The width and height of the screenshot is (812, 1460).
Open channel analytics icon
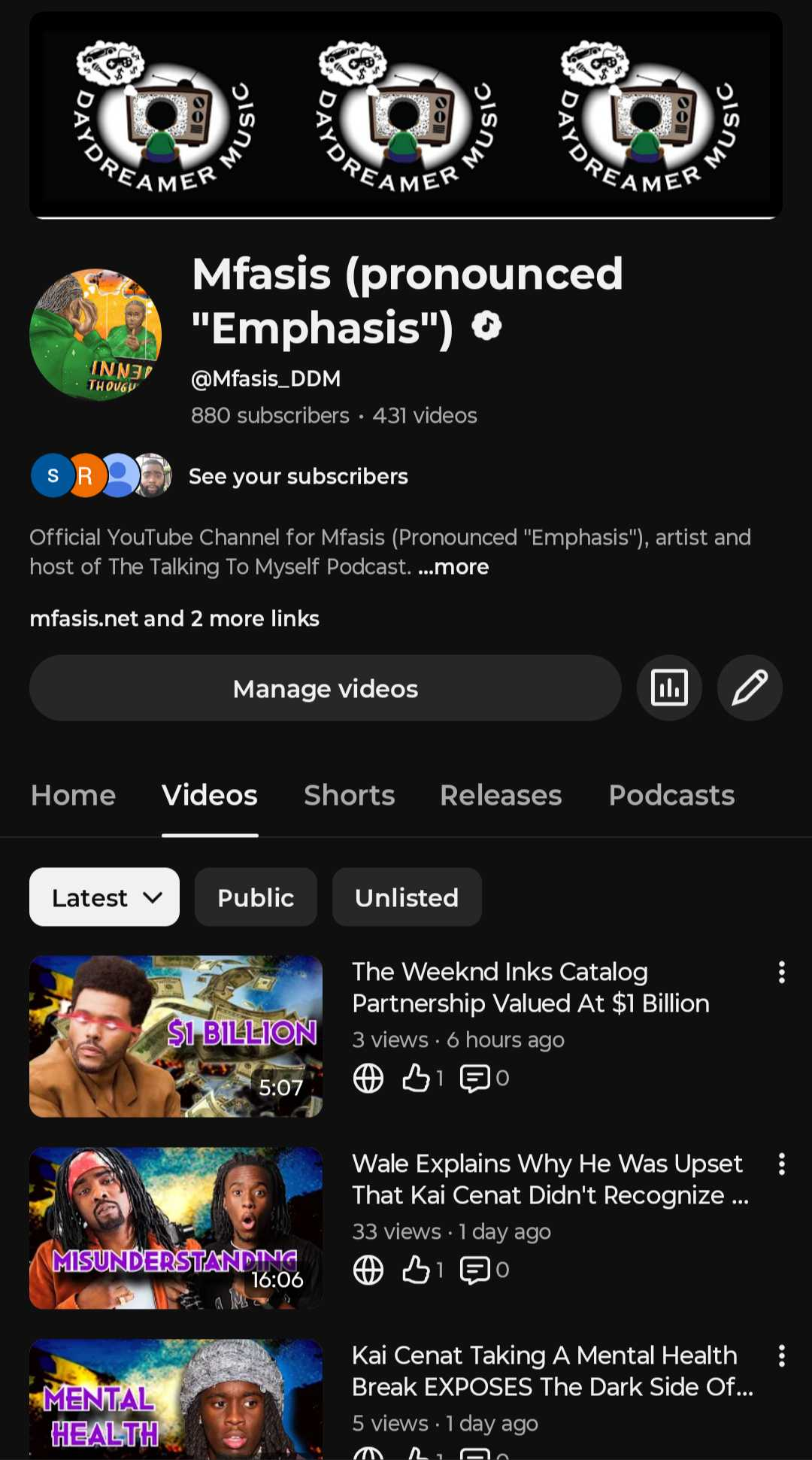(x=669, y=688)
